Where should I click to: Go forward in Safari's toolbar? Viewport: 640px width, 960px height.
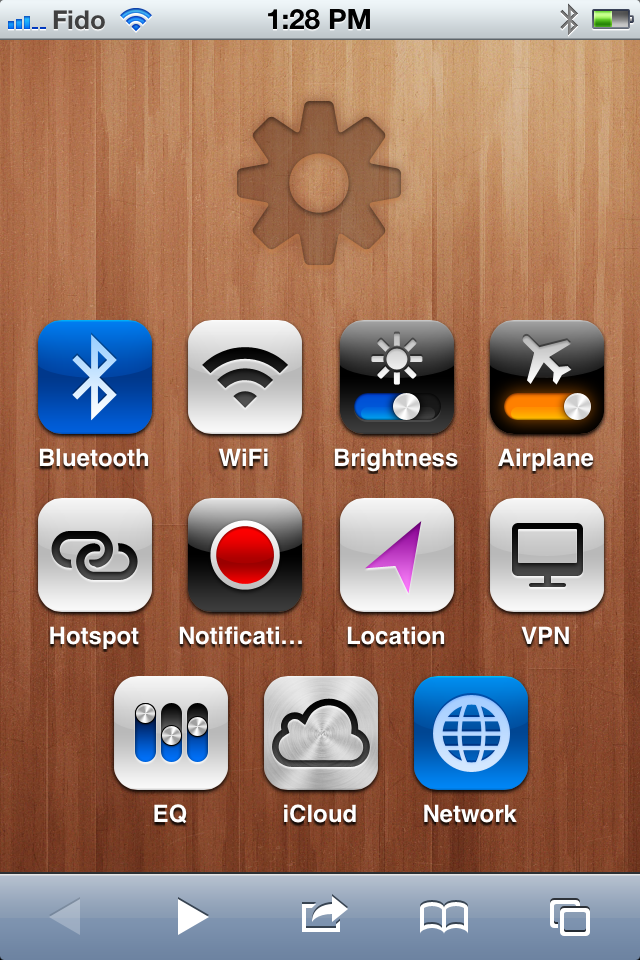click(192, 916)
